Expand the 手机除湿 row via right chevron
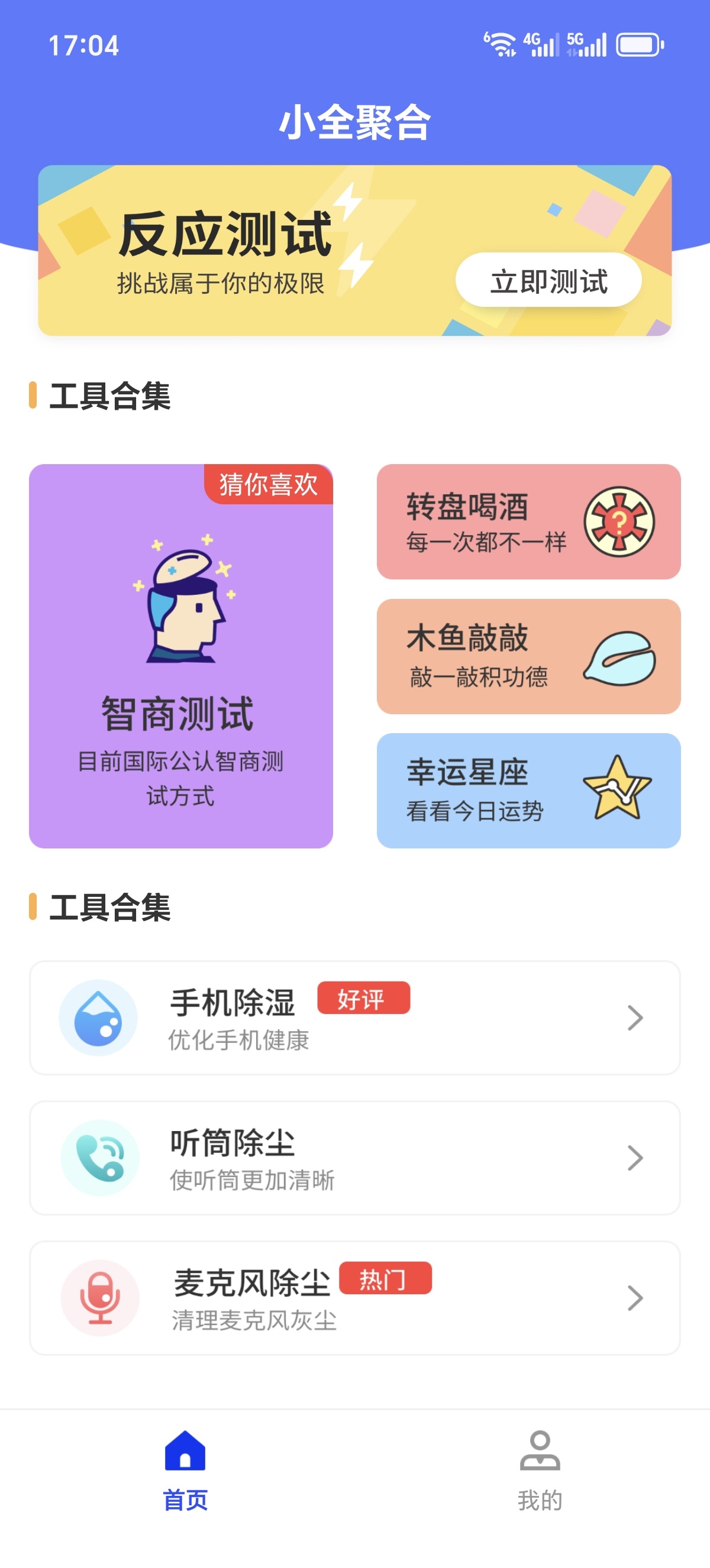 pos(635,1018)
